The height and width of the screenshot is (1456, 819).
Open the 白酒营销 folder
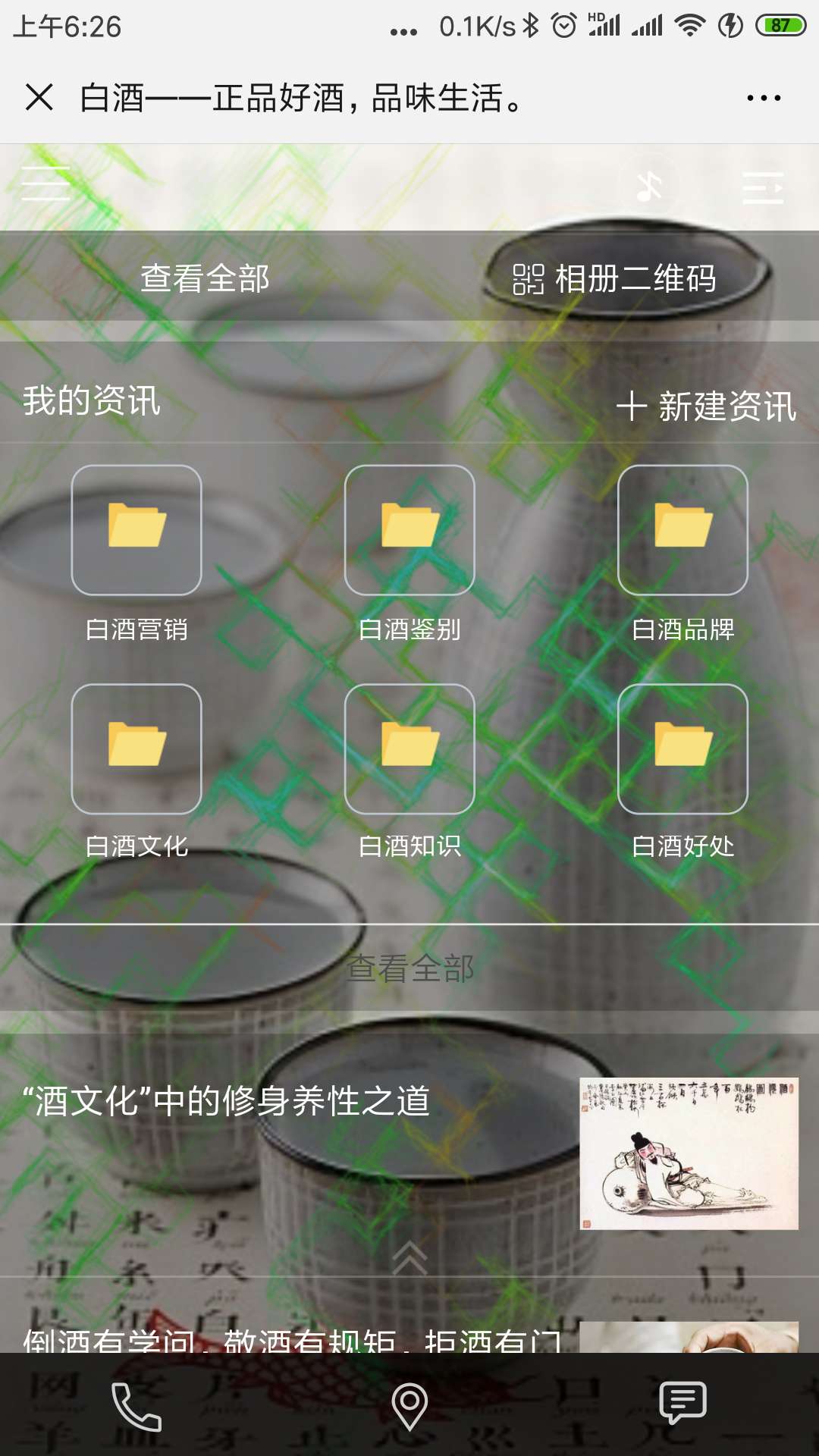pyautogui.click(x=136, y=530)
